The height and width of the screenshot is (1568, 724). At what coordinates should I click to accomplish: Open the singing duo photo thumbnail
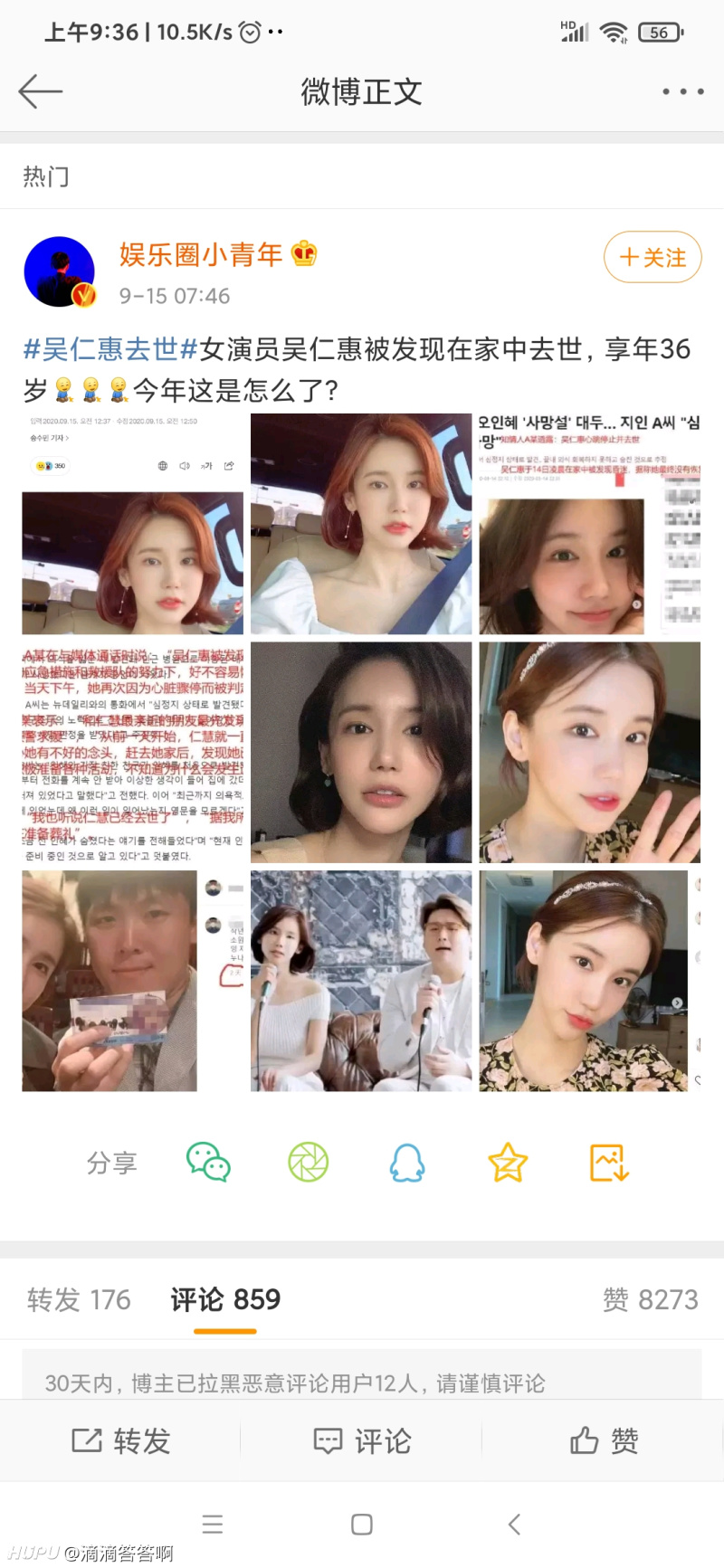[361, 981]
